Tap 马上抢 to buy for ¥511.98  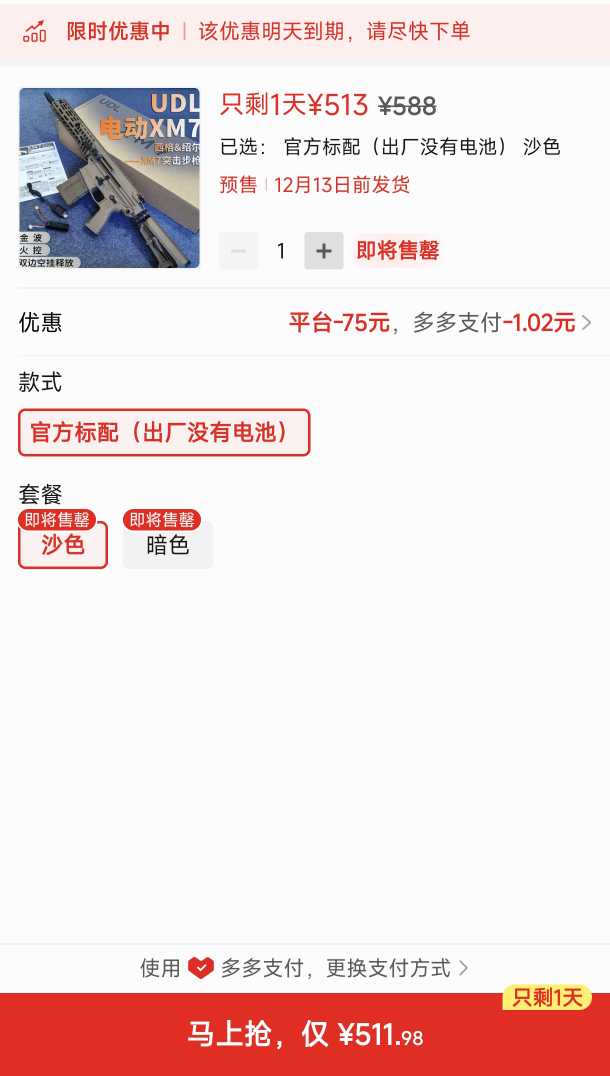pos(305,1034)
